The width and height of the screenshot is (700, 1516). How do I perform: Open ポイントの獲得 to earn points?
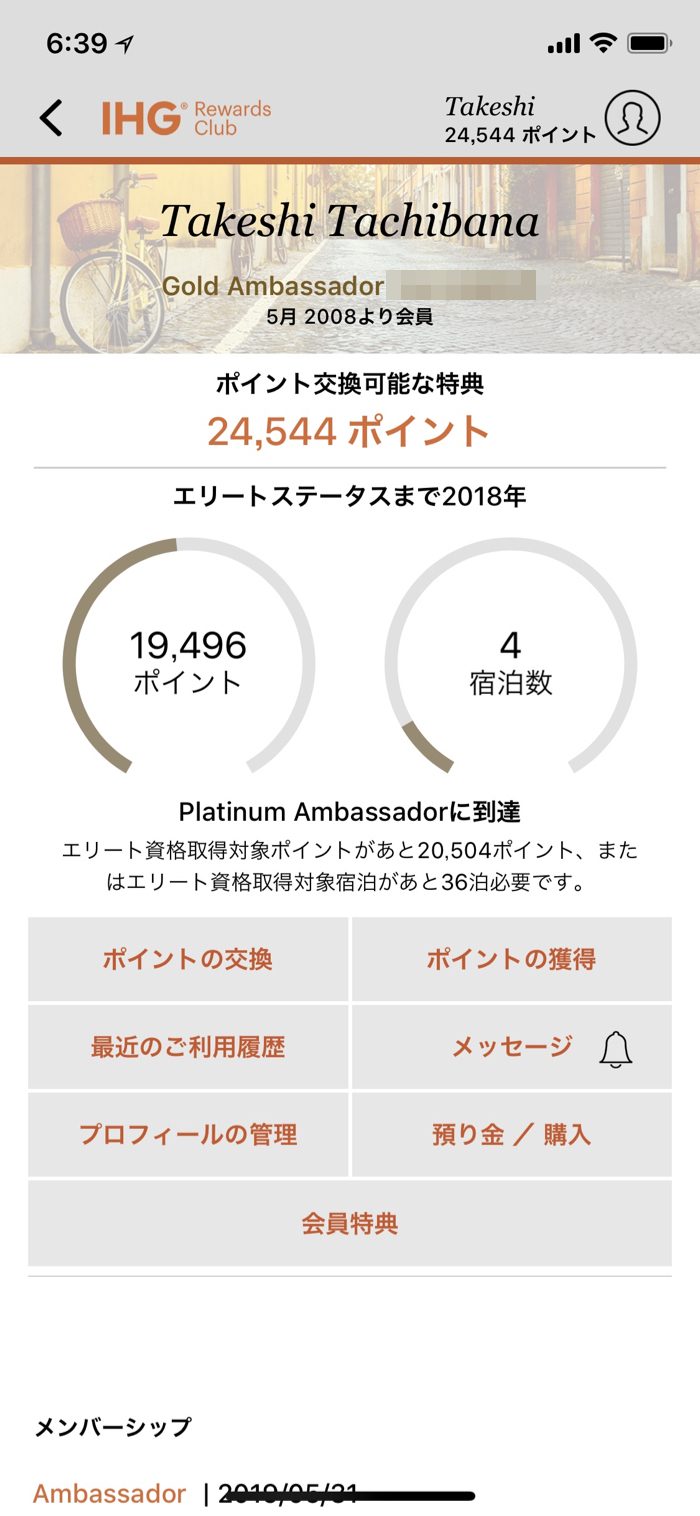(511, 960)
